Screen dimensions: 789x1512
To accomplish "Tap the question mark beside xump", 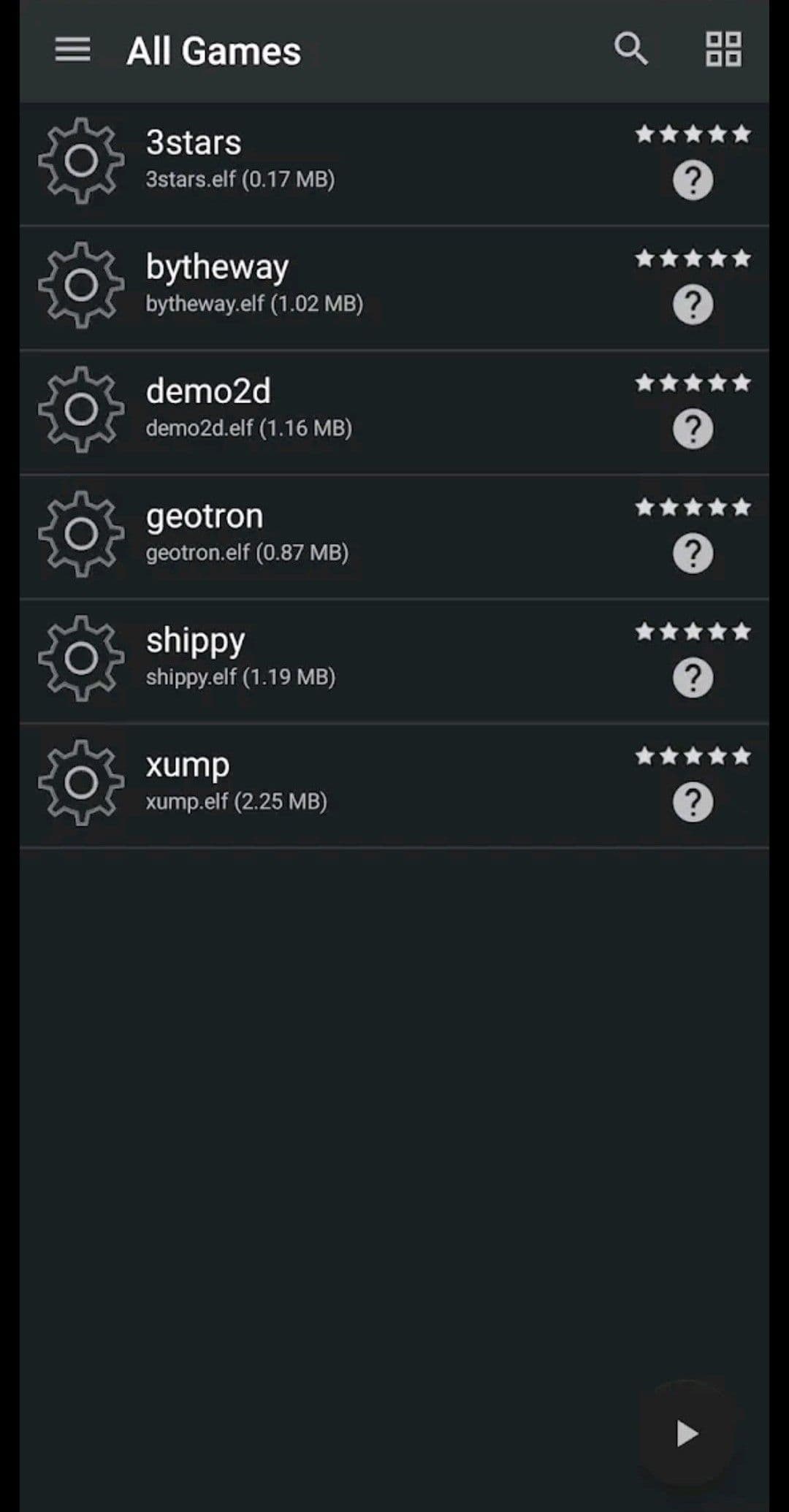I will point(692,801).
